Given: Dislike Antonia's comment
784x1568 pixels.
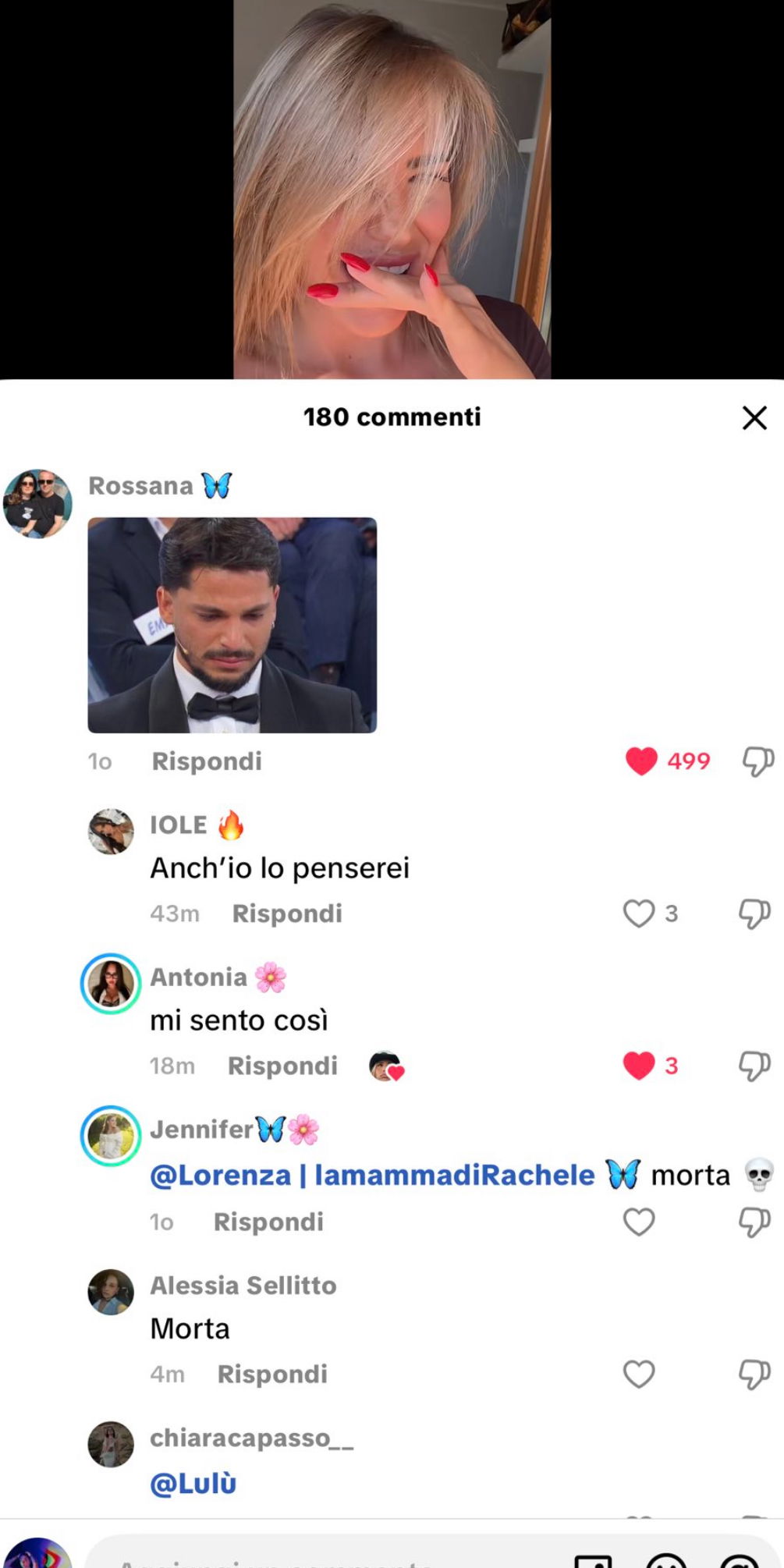Looking at the screenshot, I should point(754,1066).
